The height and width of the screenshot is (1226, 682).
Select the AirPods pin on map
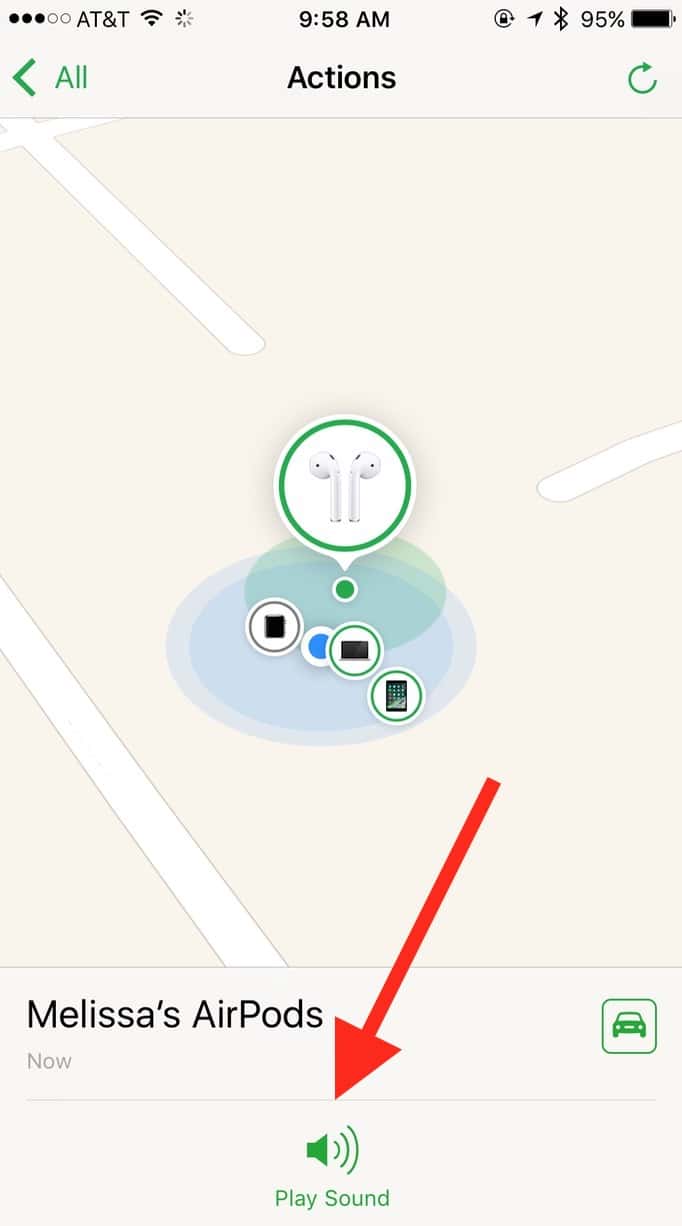[x=344, y=486]
